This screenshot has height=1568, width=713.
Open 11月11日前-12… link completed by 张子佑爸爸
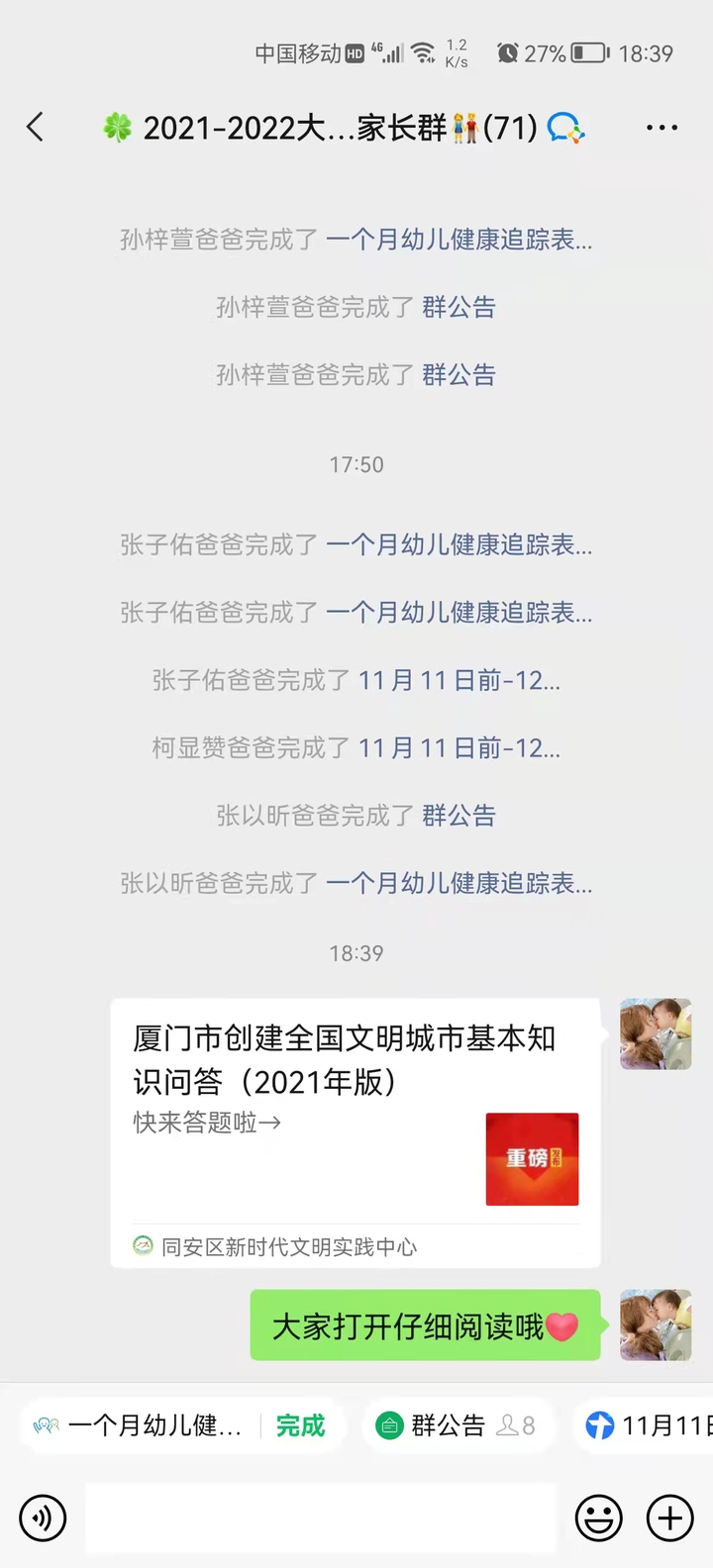pos(458,681)
